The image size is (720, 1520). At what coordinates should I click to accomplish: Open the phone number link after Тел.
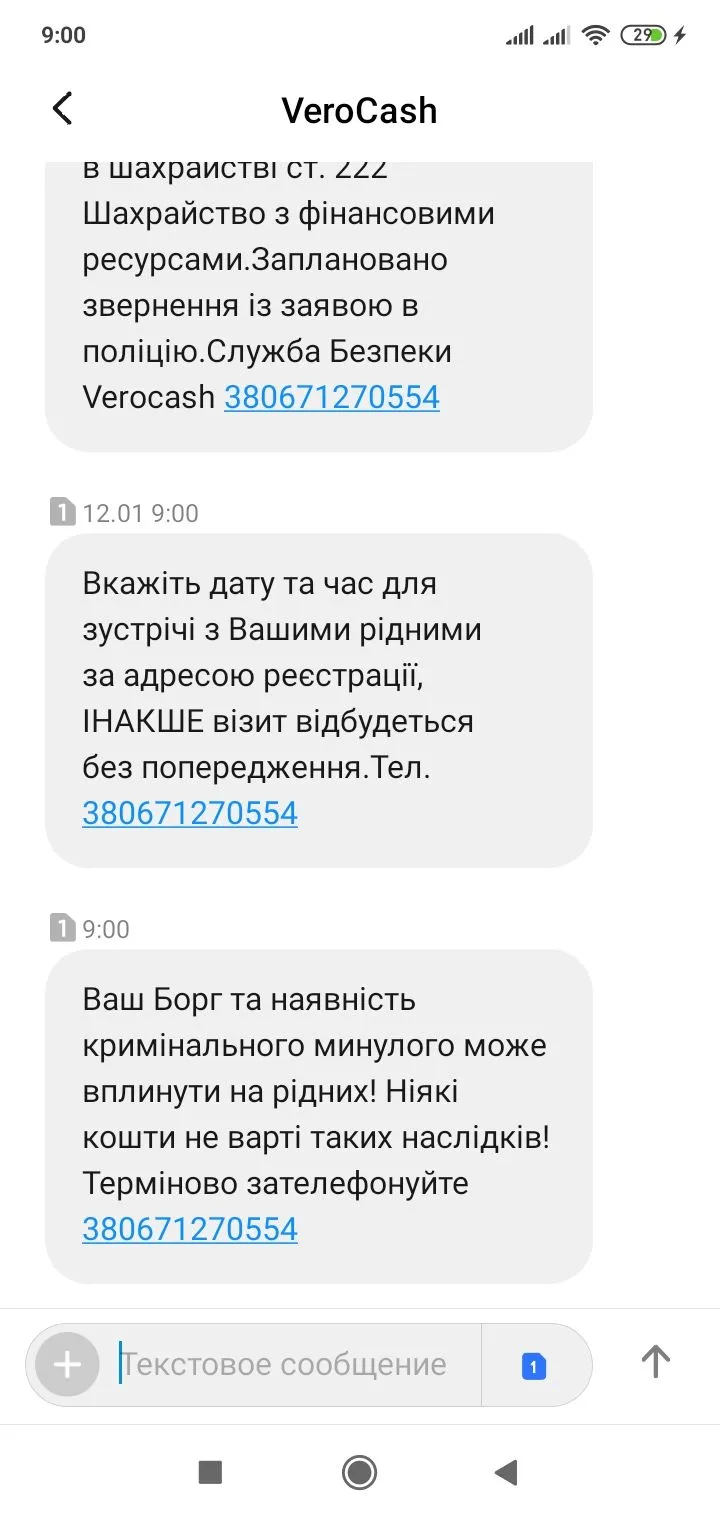(x=190, y=813)
